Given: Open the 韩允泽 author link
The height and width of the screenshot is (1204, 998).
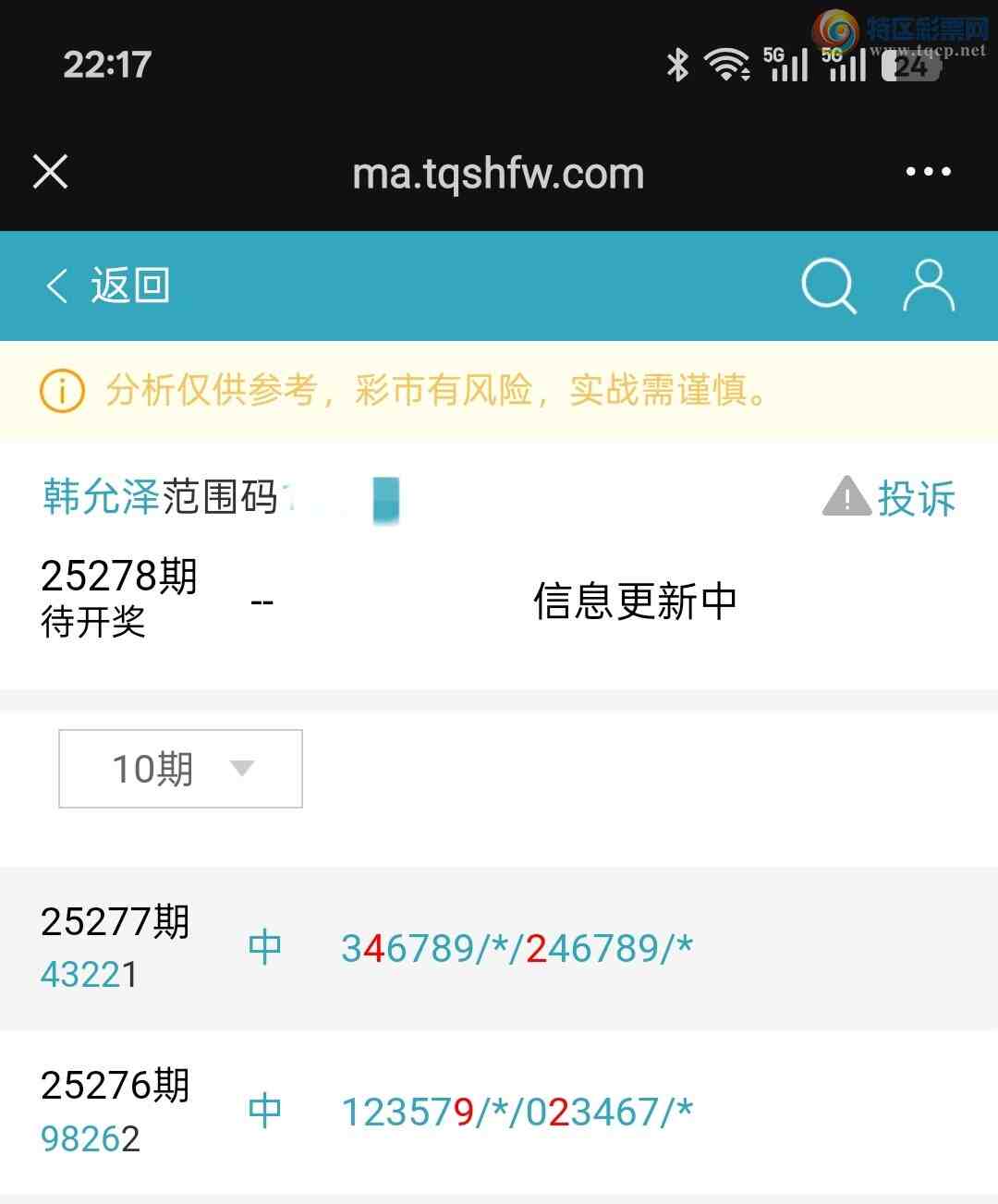Looking at the screenshot, I should [101, 497].
